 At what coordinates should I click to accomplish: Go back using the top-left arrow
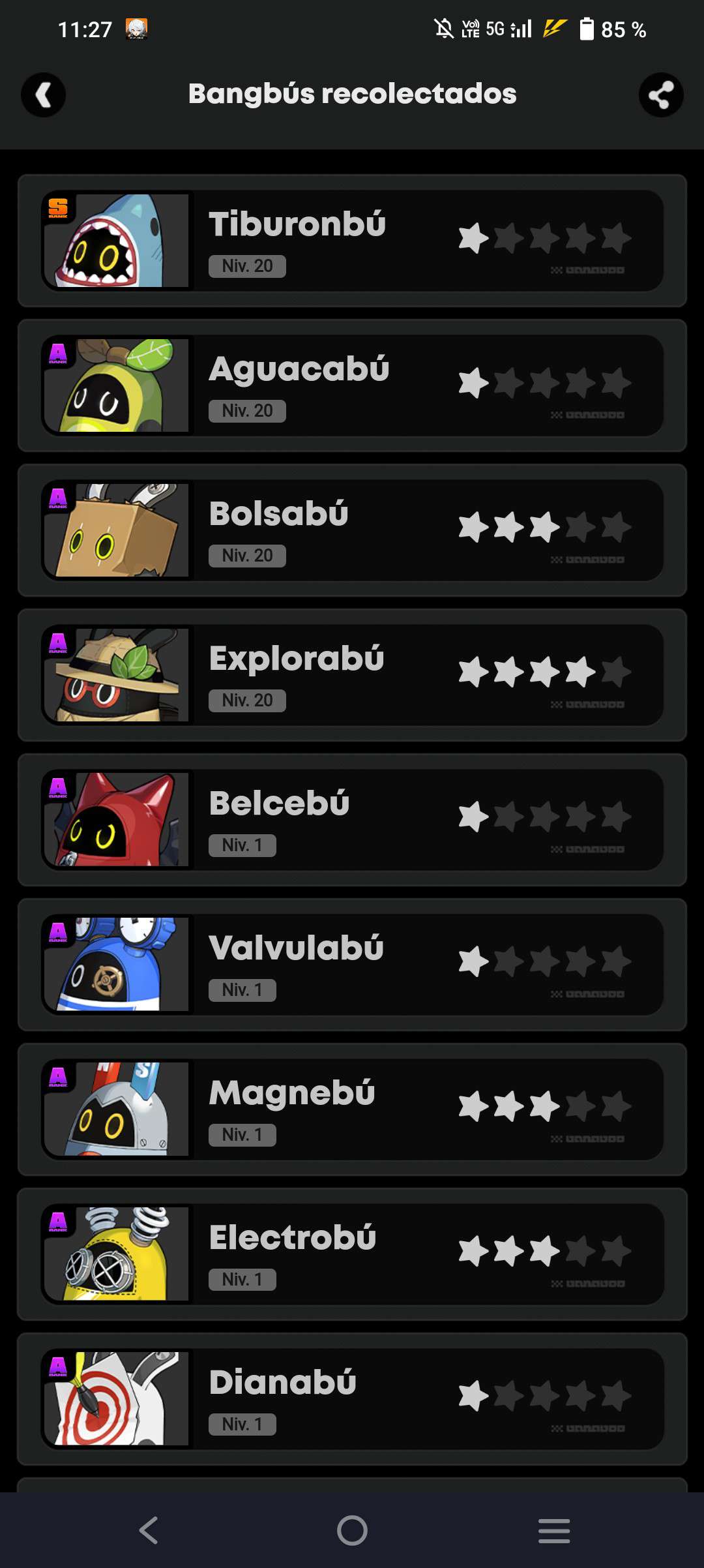43,95
